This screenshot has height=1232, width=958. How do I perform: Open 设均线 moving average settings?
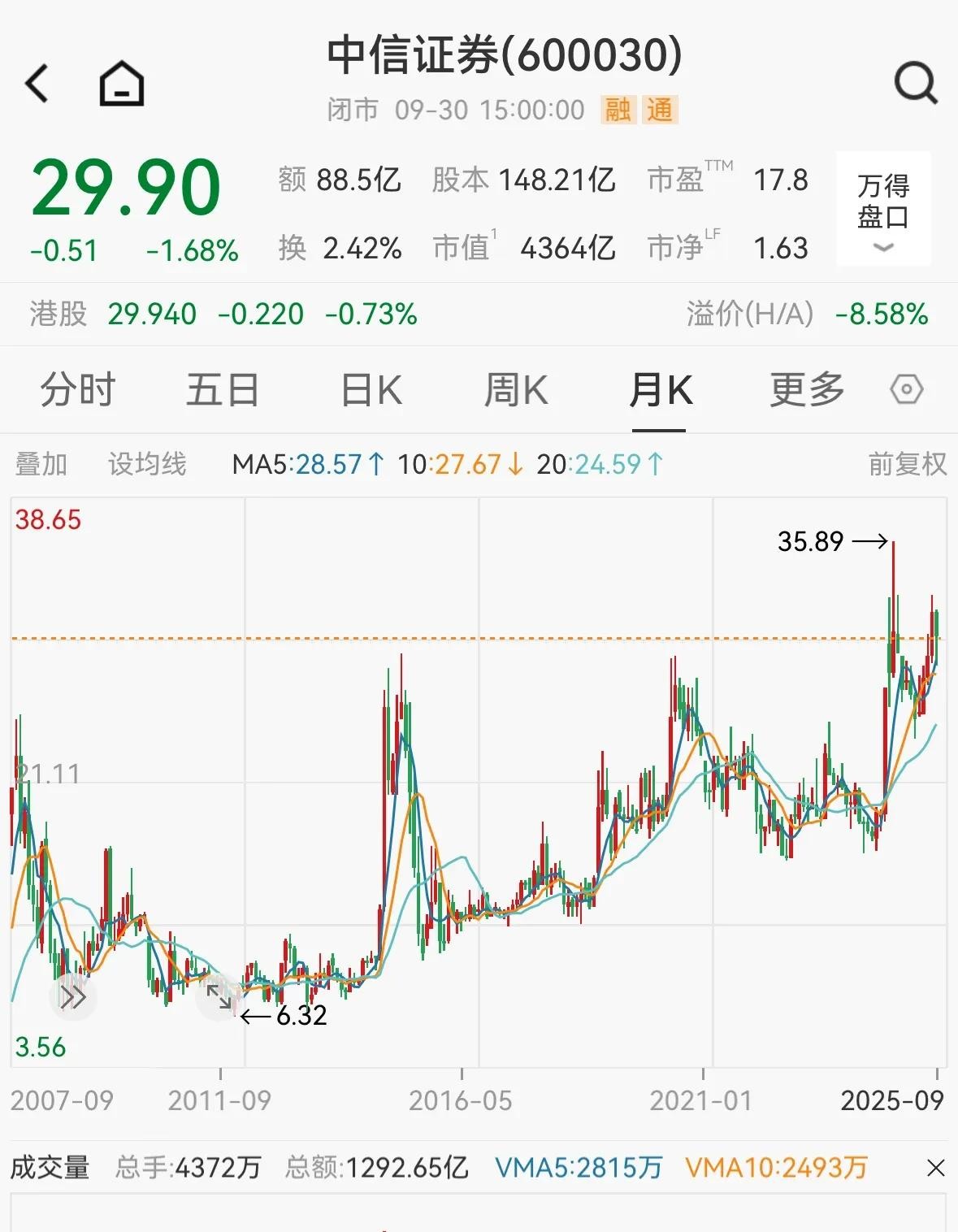click(x=147, y=464)
